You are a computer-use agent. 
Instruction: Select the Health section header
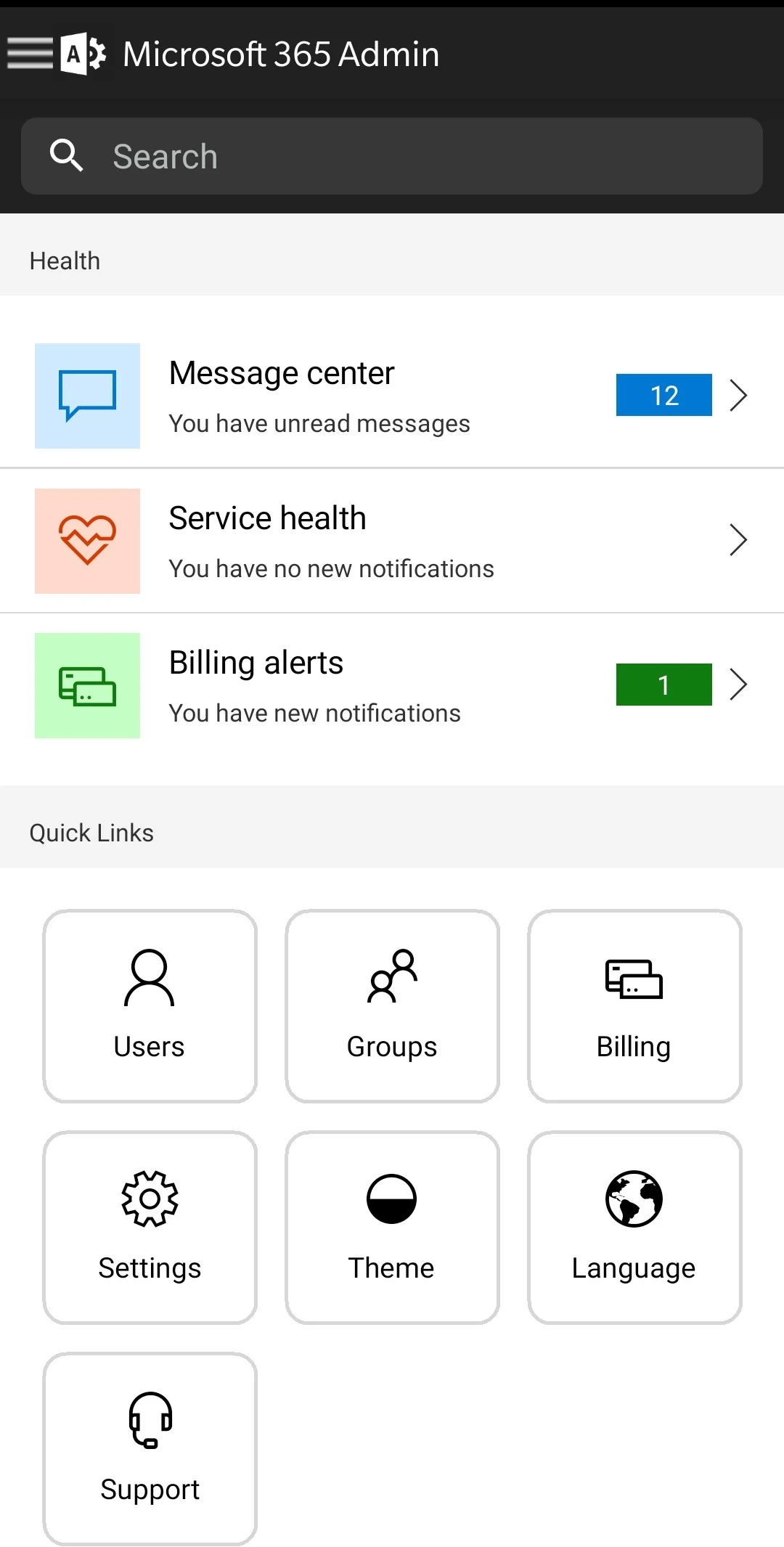tap(65, 259)
